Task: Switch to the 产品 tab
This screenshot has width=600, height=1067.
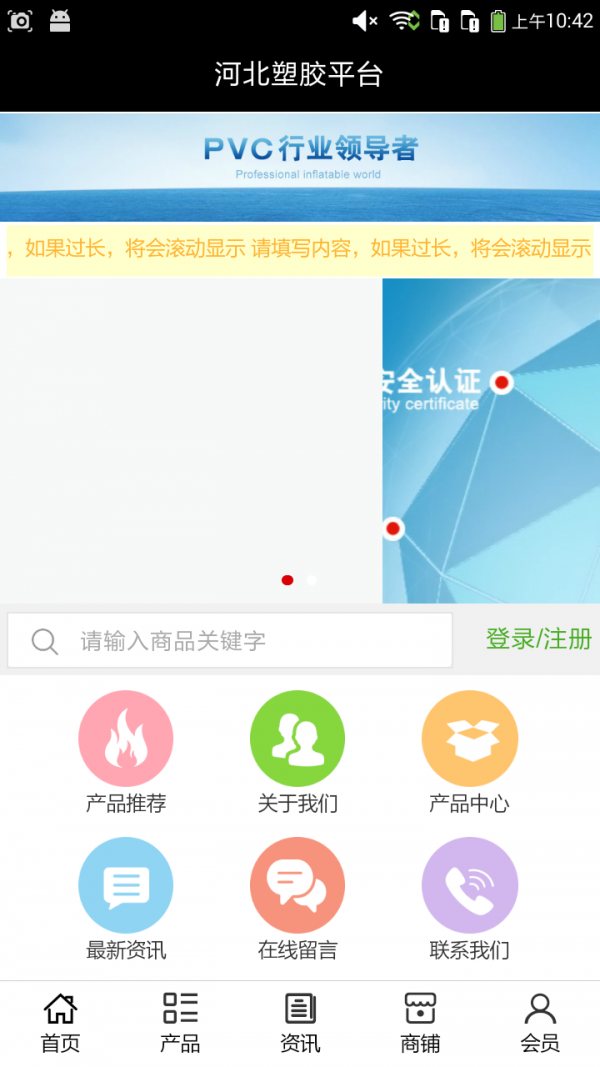Action: (180, 1023)
